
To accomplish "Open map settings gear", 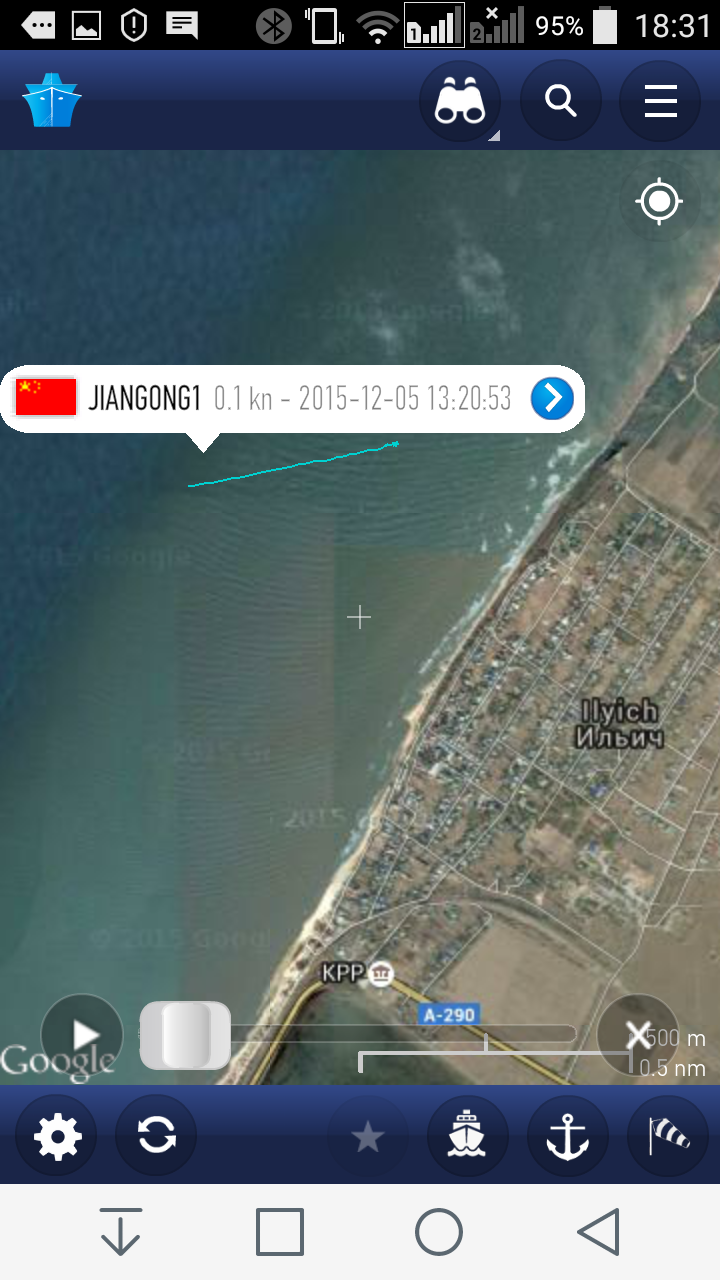I will (x=57, y=1137).
